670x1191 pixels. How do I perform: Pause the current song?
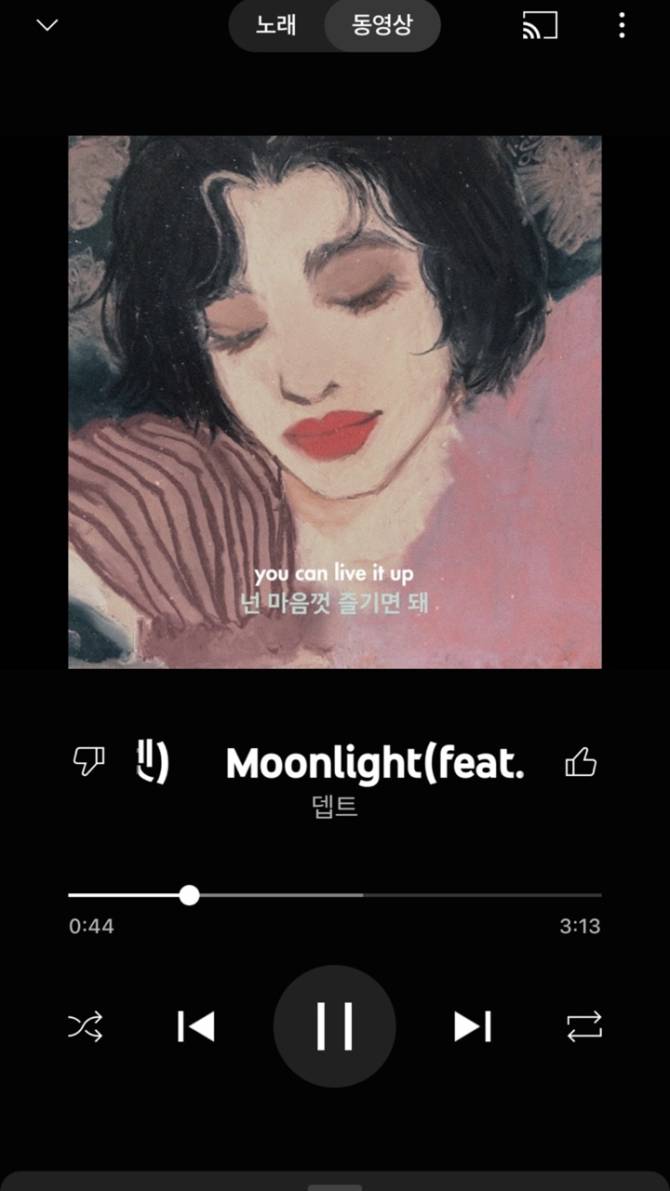click(x=335, y=1026)
